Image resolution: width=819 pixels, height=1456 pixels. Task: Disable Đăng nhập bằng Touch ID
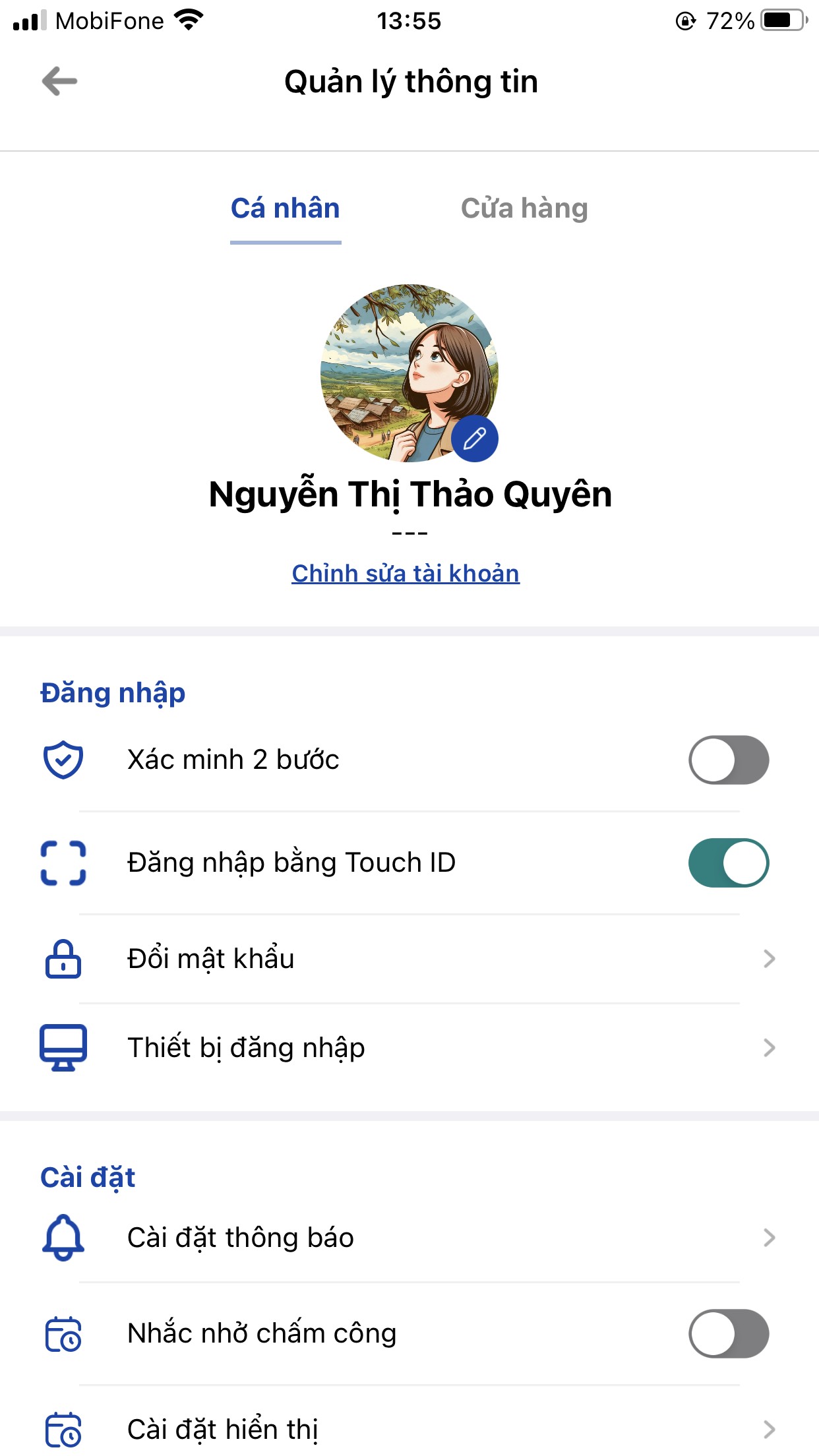click(729, 863)
